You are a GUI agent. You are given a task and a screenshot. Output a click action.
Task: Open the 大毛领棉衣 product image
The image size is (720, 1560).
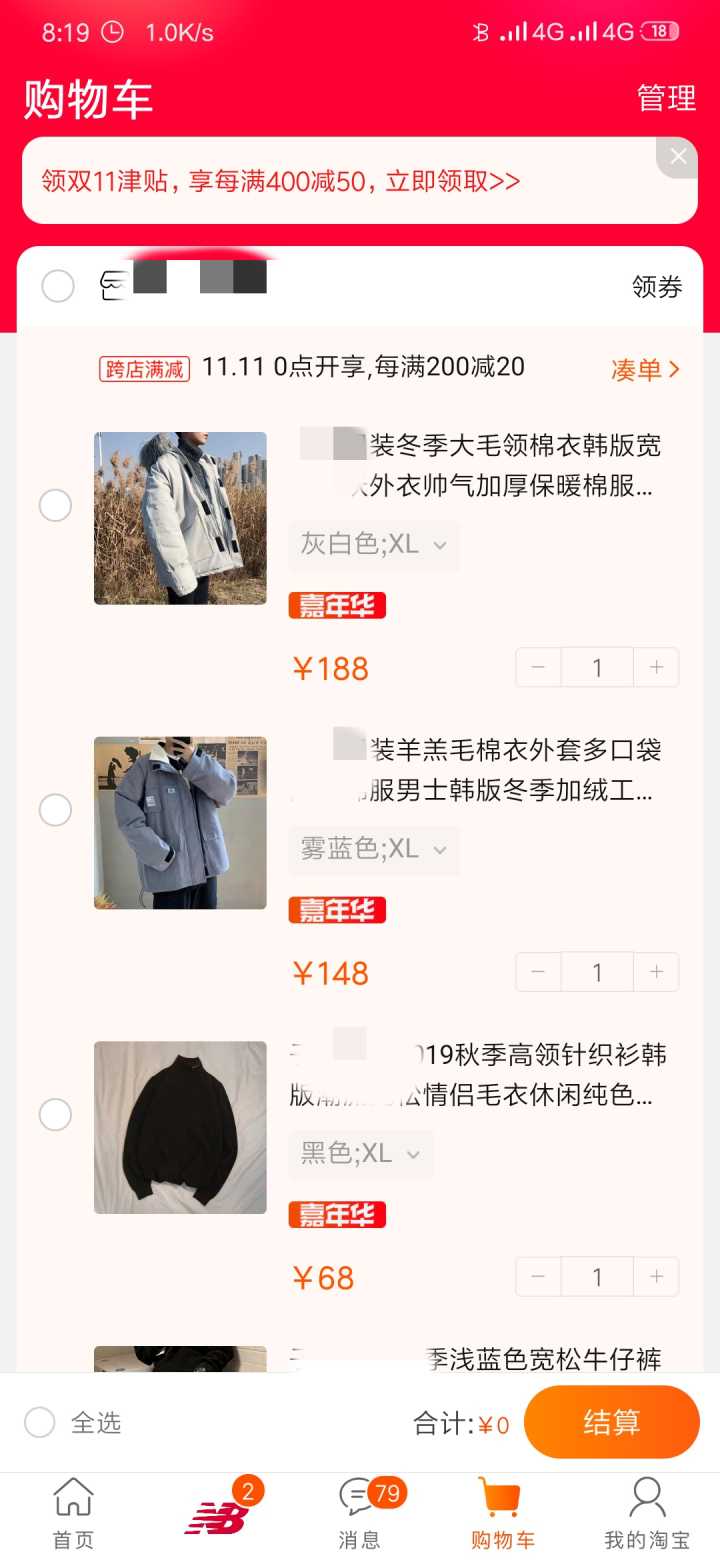pyautogui.click(x=180, y=518)
